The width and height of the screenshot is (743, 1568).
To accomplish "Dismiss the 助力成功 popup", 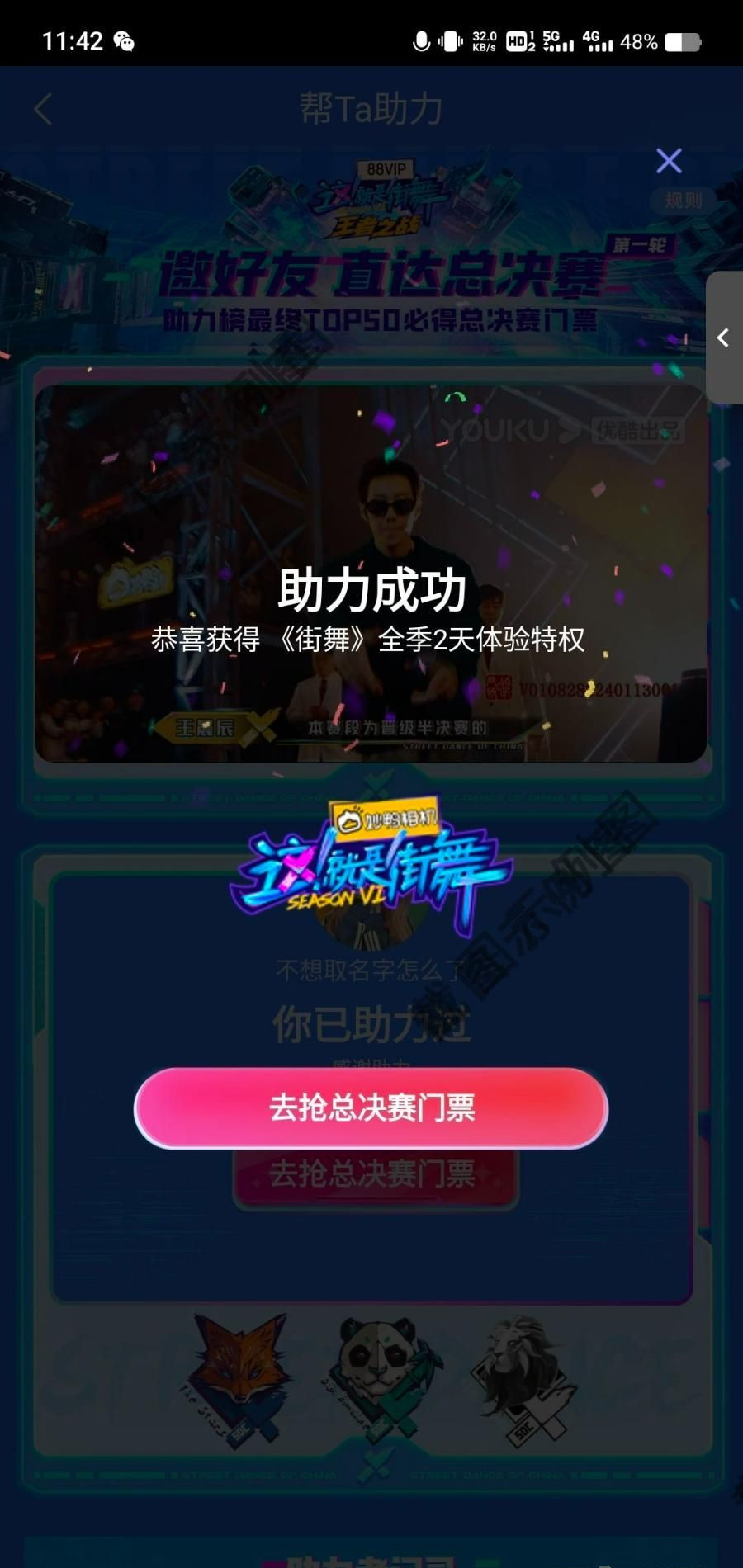I will (x=668, y=161).
